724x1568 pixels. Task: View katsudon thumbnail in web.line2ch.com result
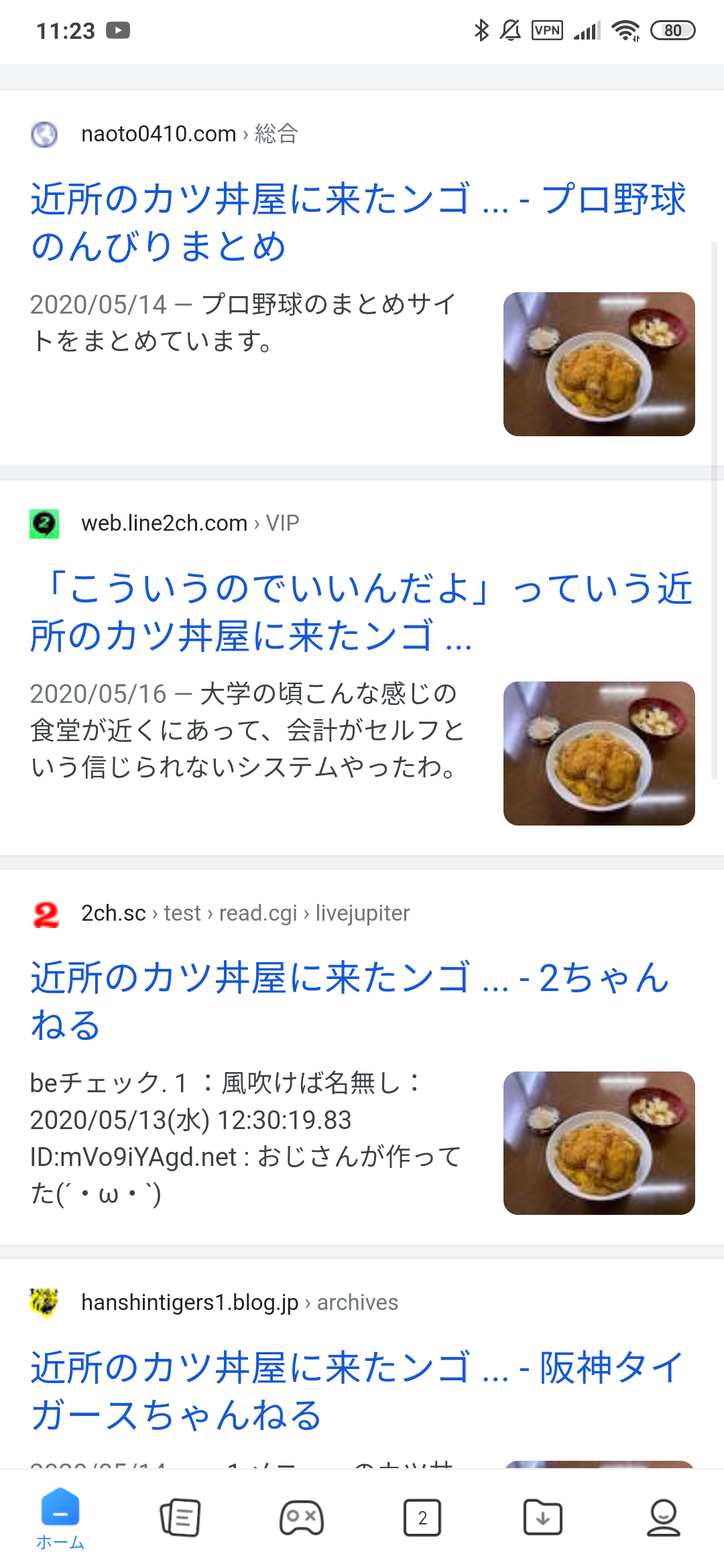pos(599,754)
